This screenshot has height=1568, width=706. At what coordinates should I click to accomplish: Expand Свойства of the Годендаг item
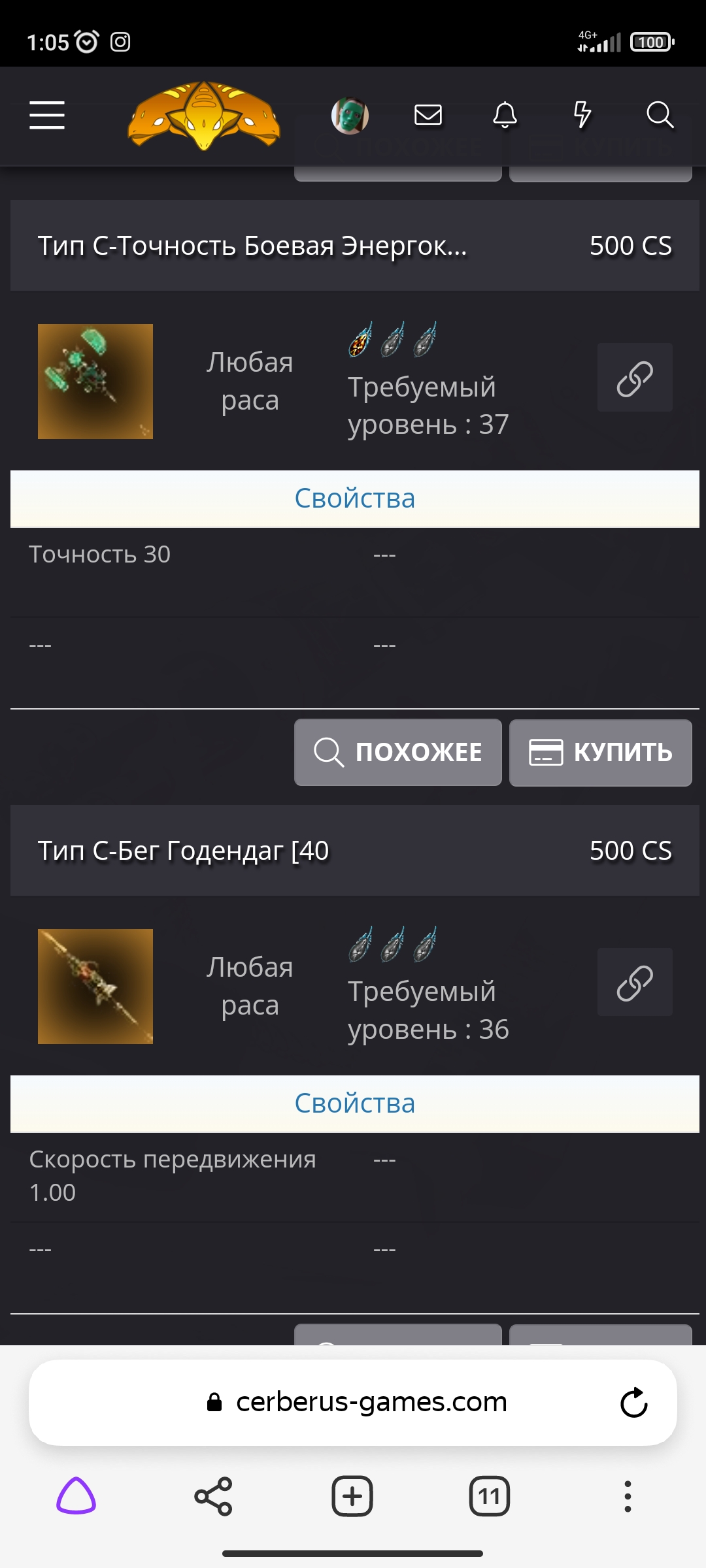pos(353,1104)
